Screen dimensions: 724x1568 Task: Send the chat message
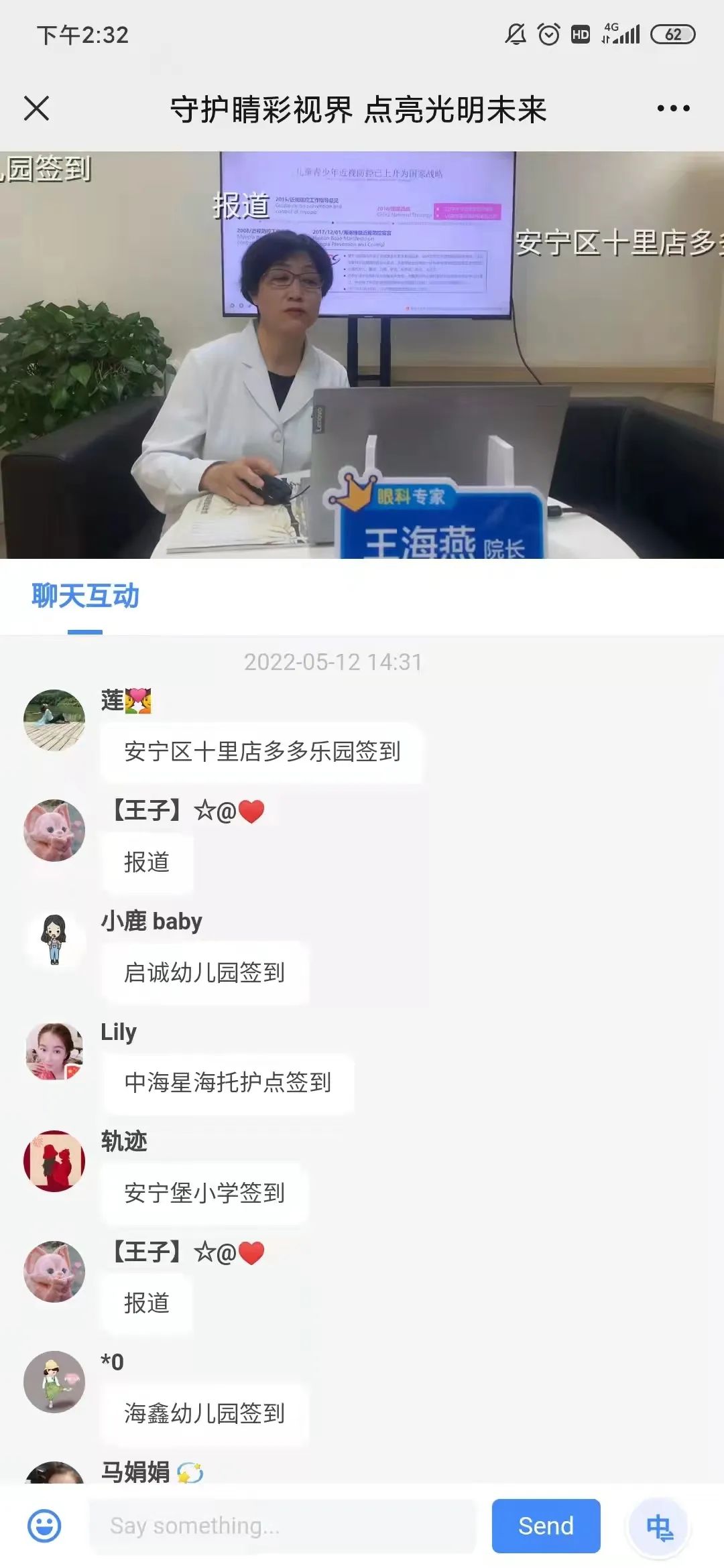[x=546, y=1526]
